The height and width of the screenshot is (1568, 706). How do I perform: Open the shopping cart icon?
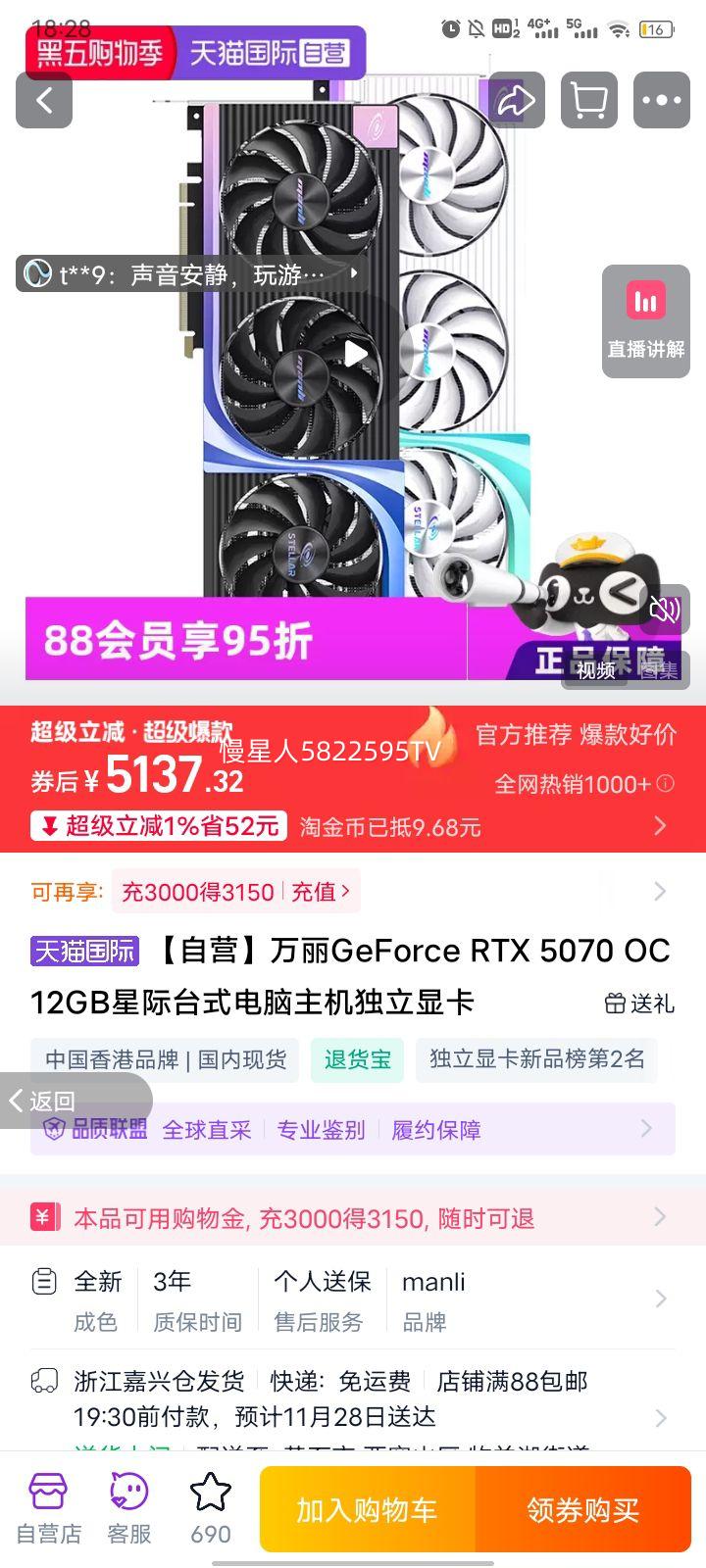(x=588, y=101)
